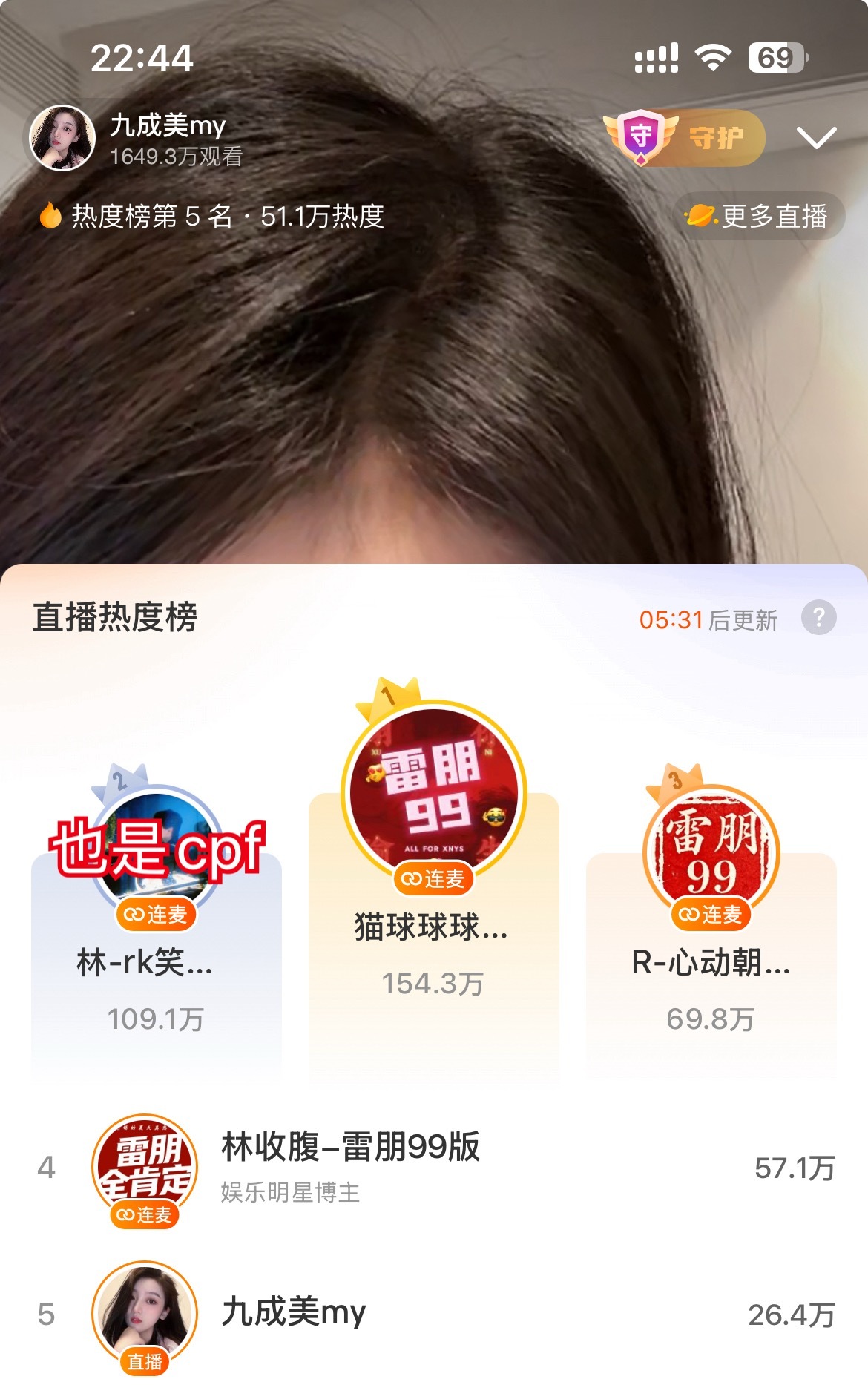Tap the 1649.3万观看 viewer count
Image resolution: width=868 pixels, height=1385 pixels.
178,157
